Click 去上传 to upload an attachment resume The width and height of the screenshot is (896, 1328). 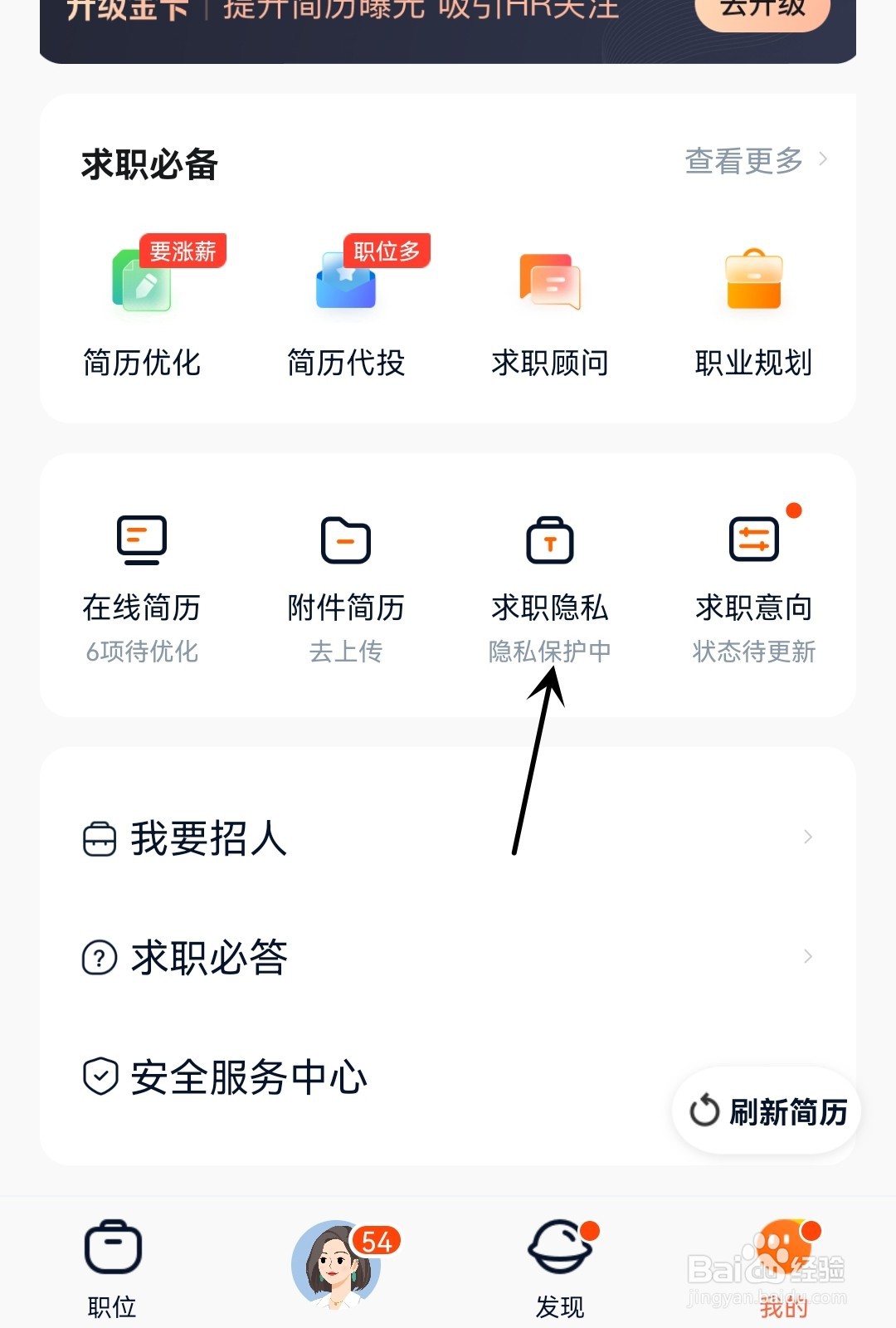coord(346,653)
